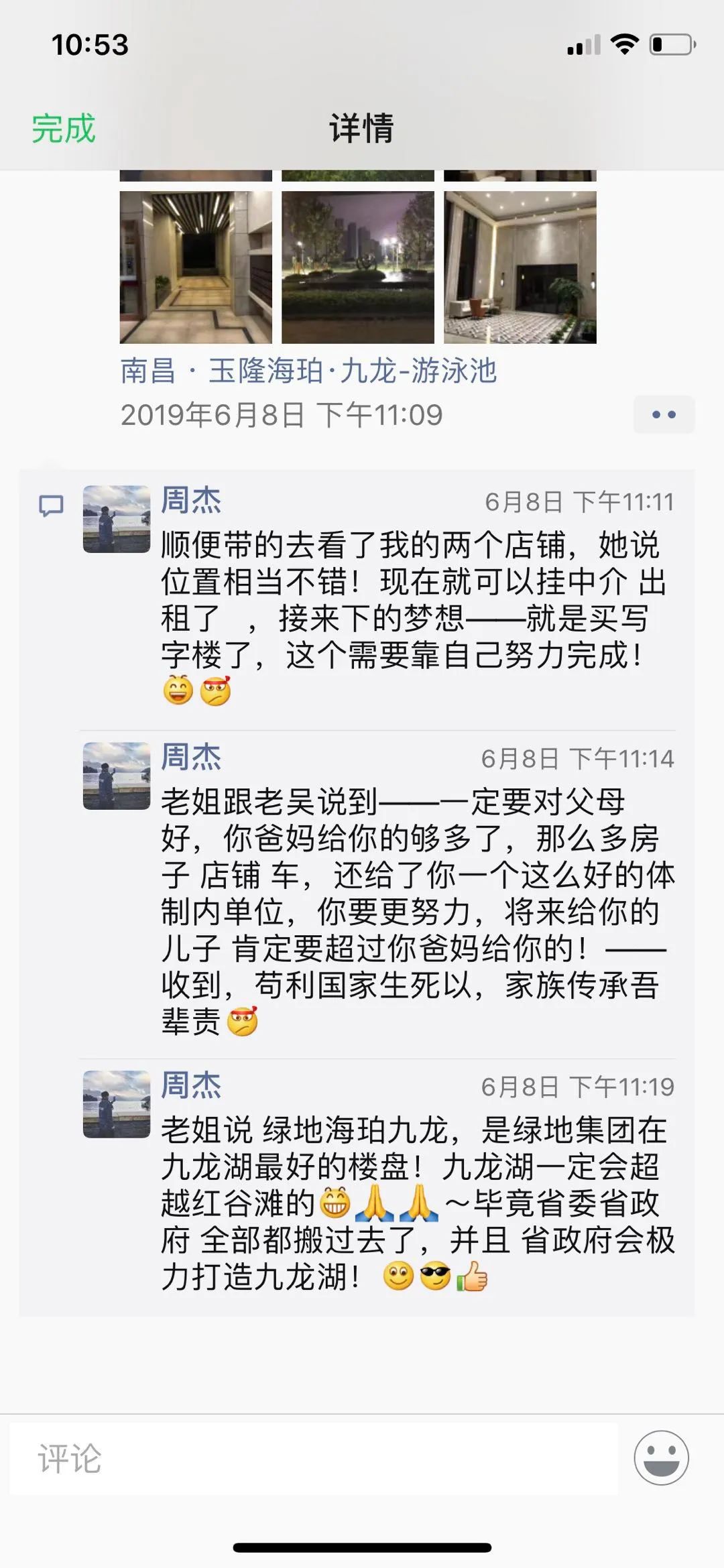This screenshot has width=724, height=1568.
Task: Reply to 周杰's 11:19 comment about 绿地海珀九龙
Action: tap(416, 1203)
